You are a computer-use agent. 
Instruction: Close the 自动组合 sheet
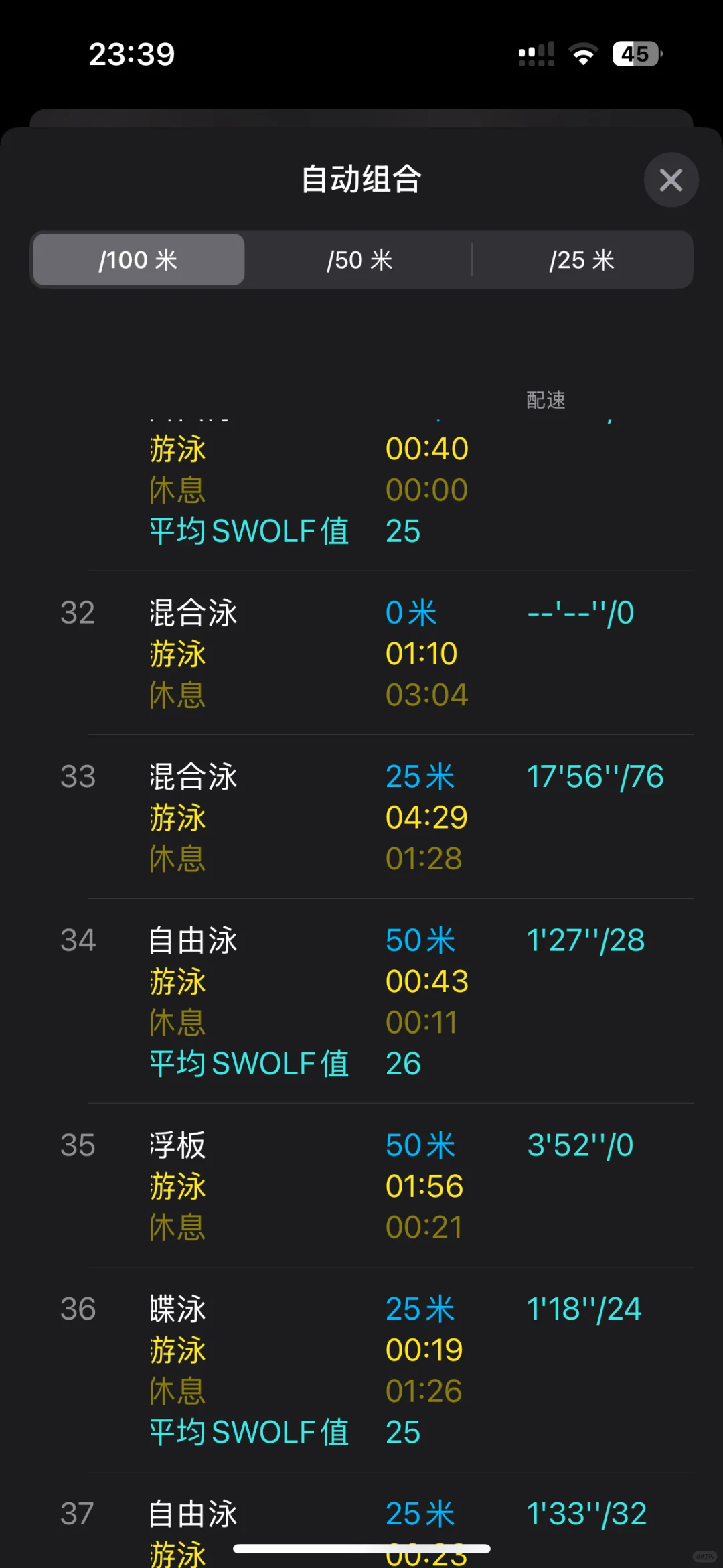(671, 180)
